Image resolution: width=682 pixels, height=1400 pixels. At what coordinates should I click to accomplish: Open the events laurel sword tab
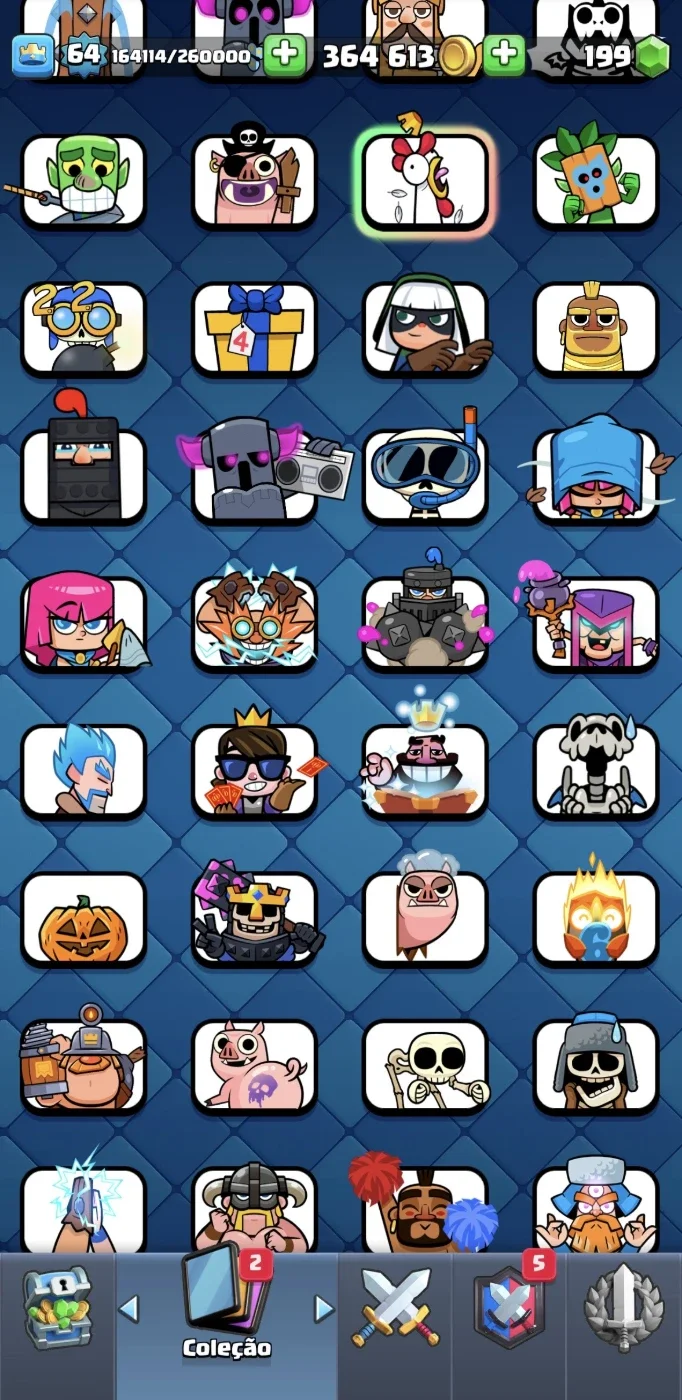pos(624,1309)
